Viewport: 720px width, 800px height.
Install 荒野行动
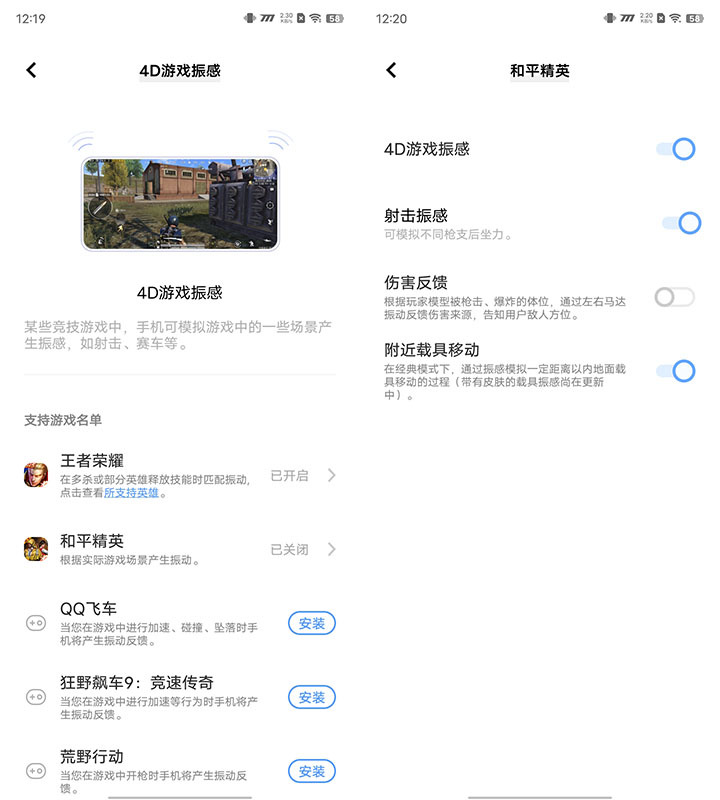point(312,771)
